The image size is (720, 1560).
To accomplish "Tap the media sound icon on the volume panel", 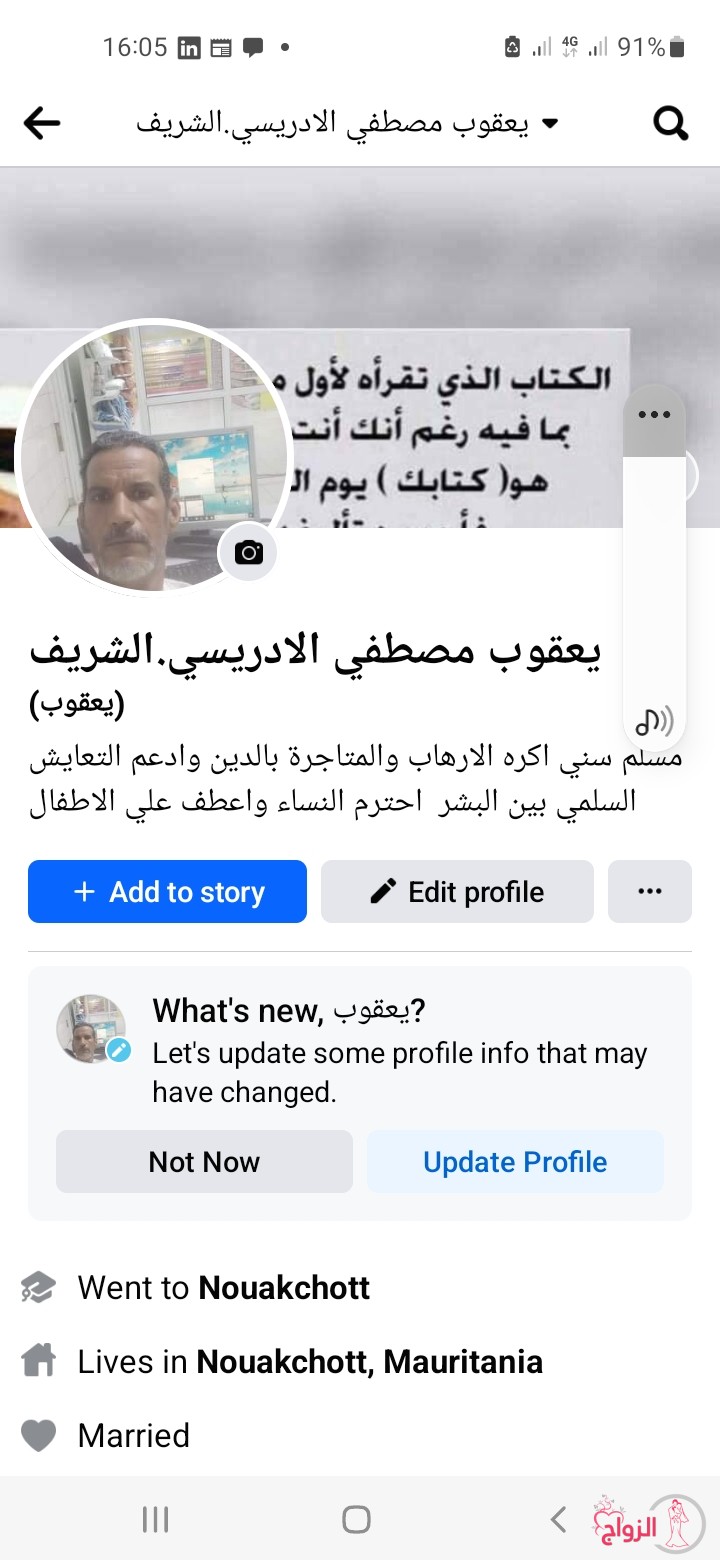I will click(654, 720).
